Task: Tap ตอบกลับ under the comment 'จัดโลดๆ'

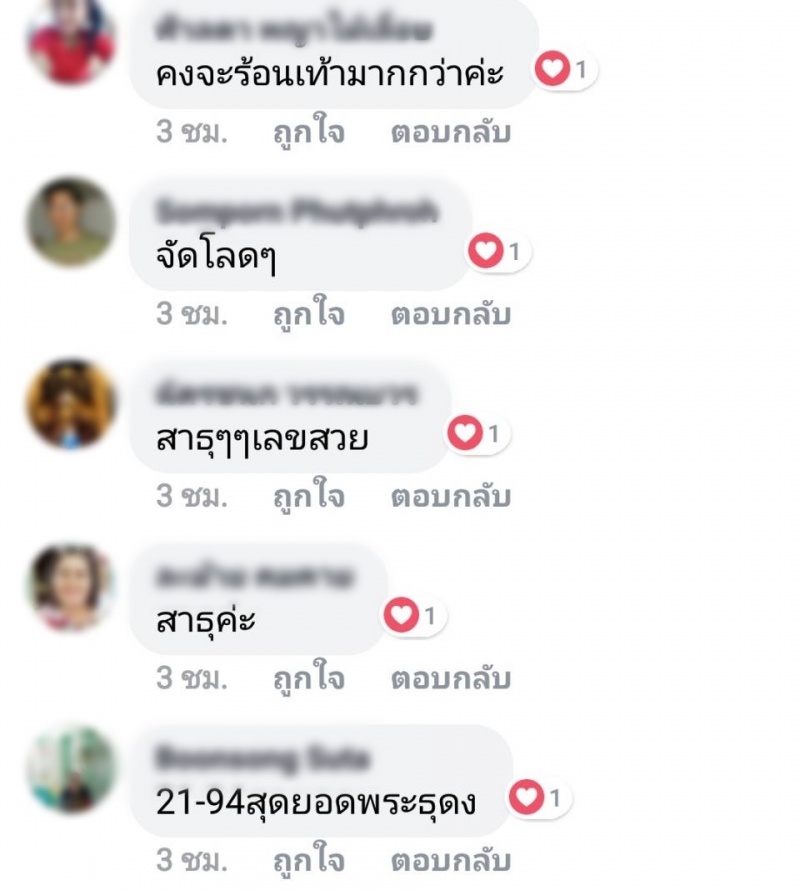Action: point(450,314)
